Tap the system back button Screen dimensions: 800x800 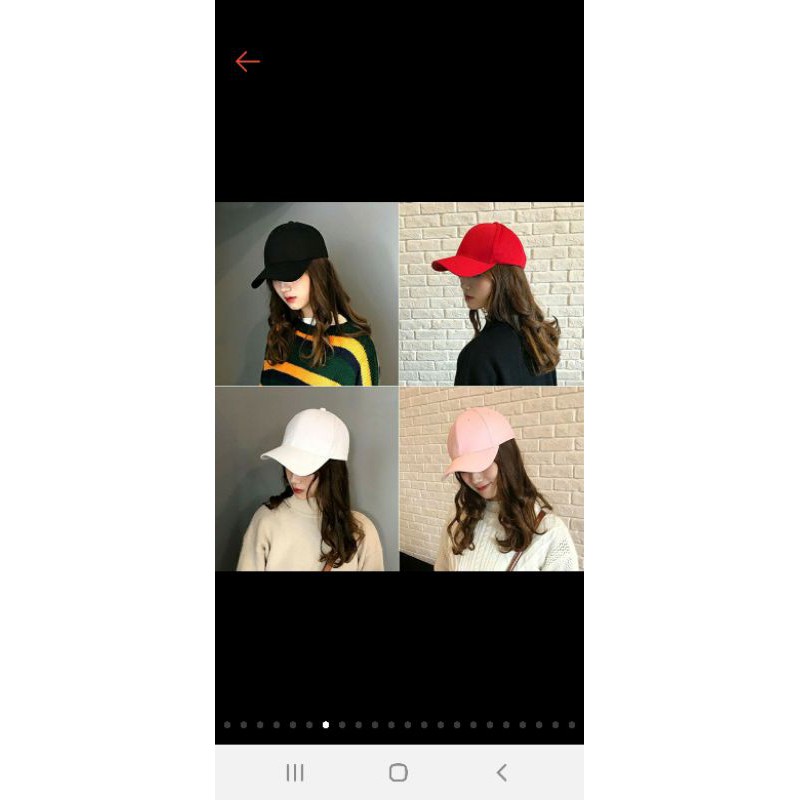coord(502,772)
